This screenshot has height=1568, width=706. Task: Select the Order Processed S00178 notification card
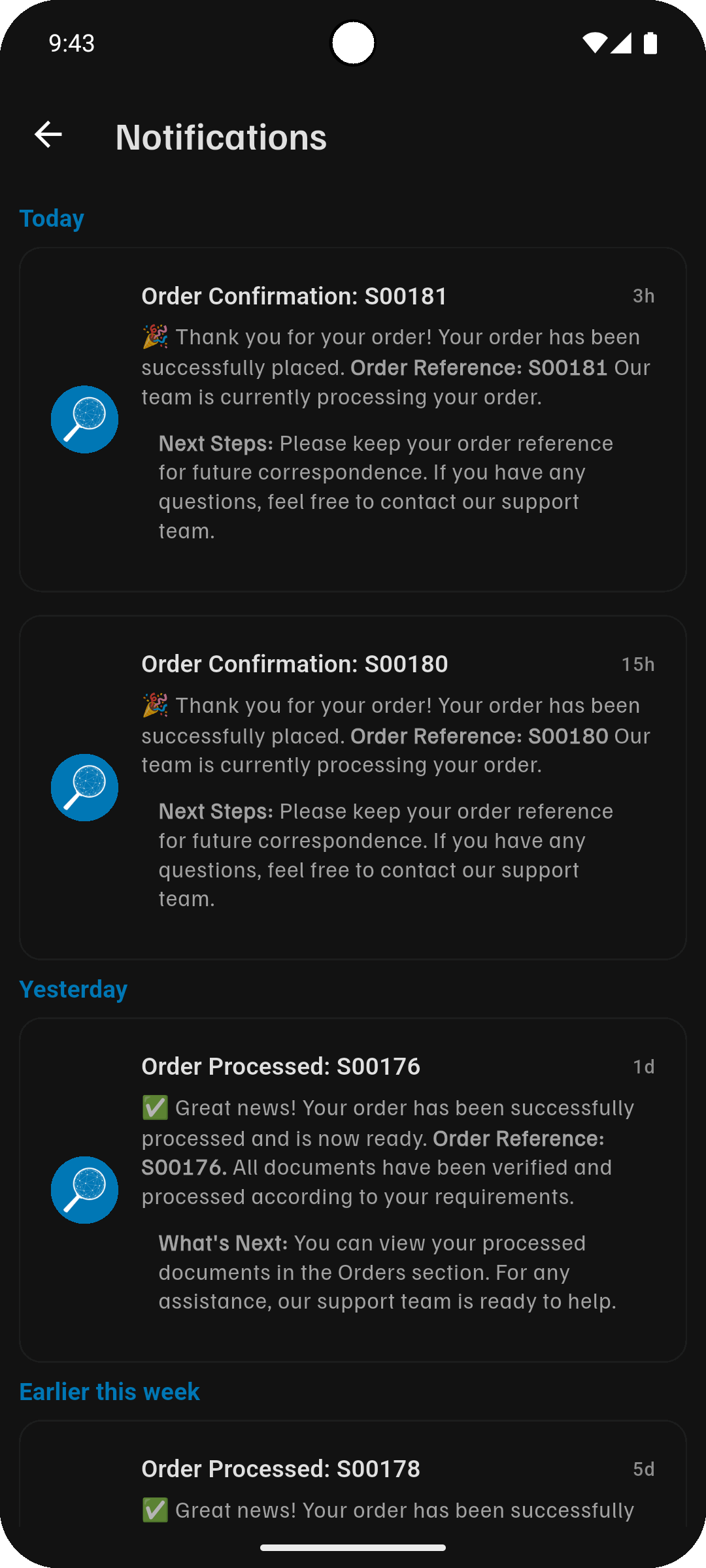click(x=353, y=1483)
